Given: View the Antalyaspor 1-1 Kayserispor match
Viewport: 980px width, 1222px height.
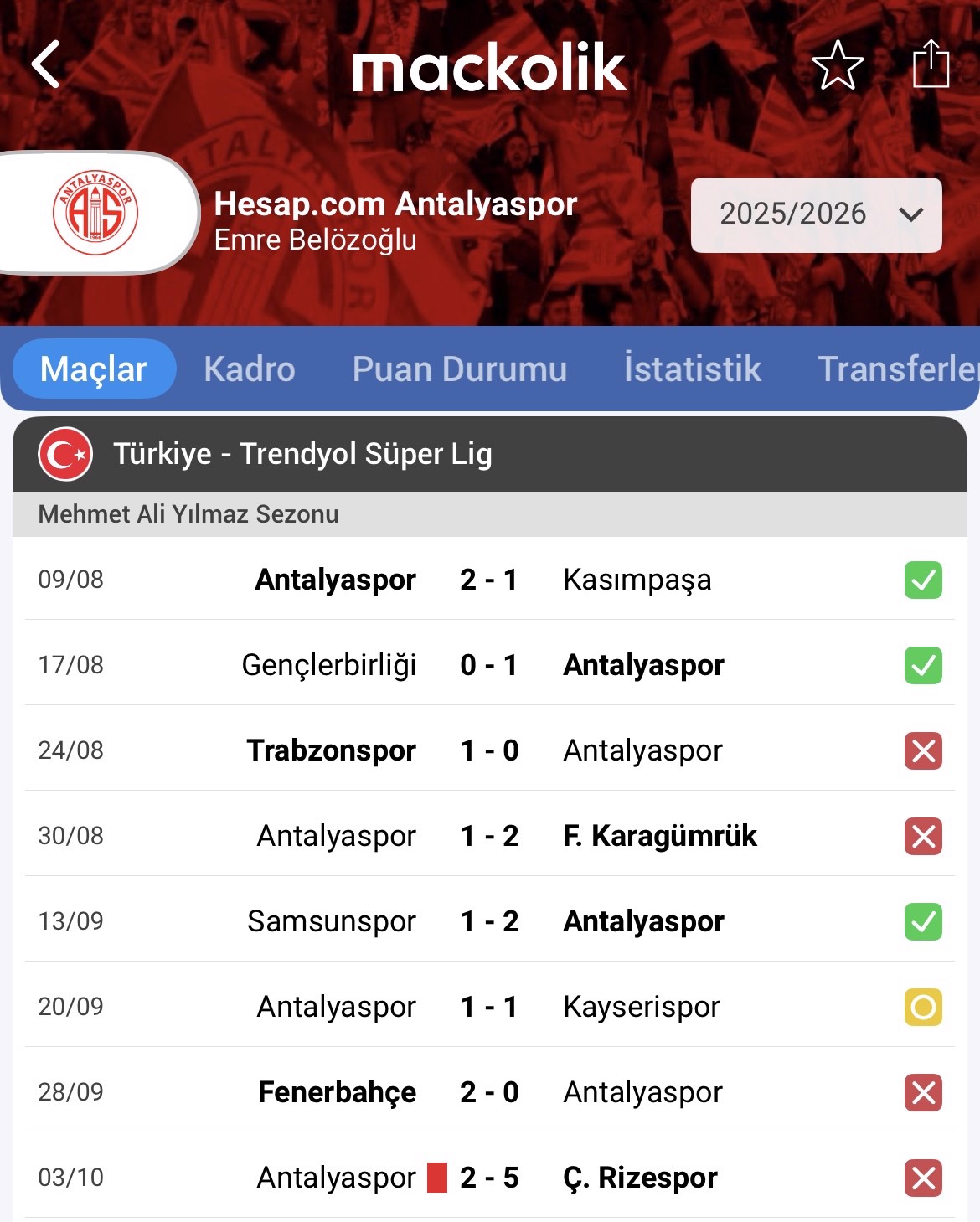Looking at the screenshot, I should [489, 1007].
